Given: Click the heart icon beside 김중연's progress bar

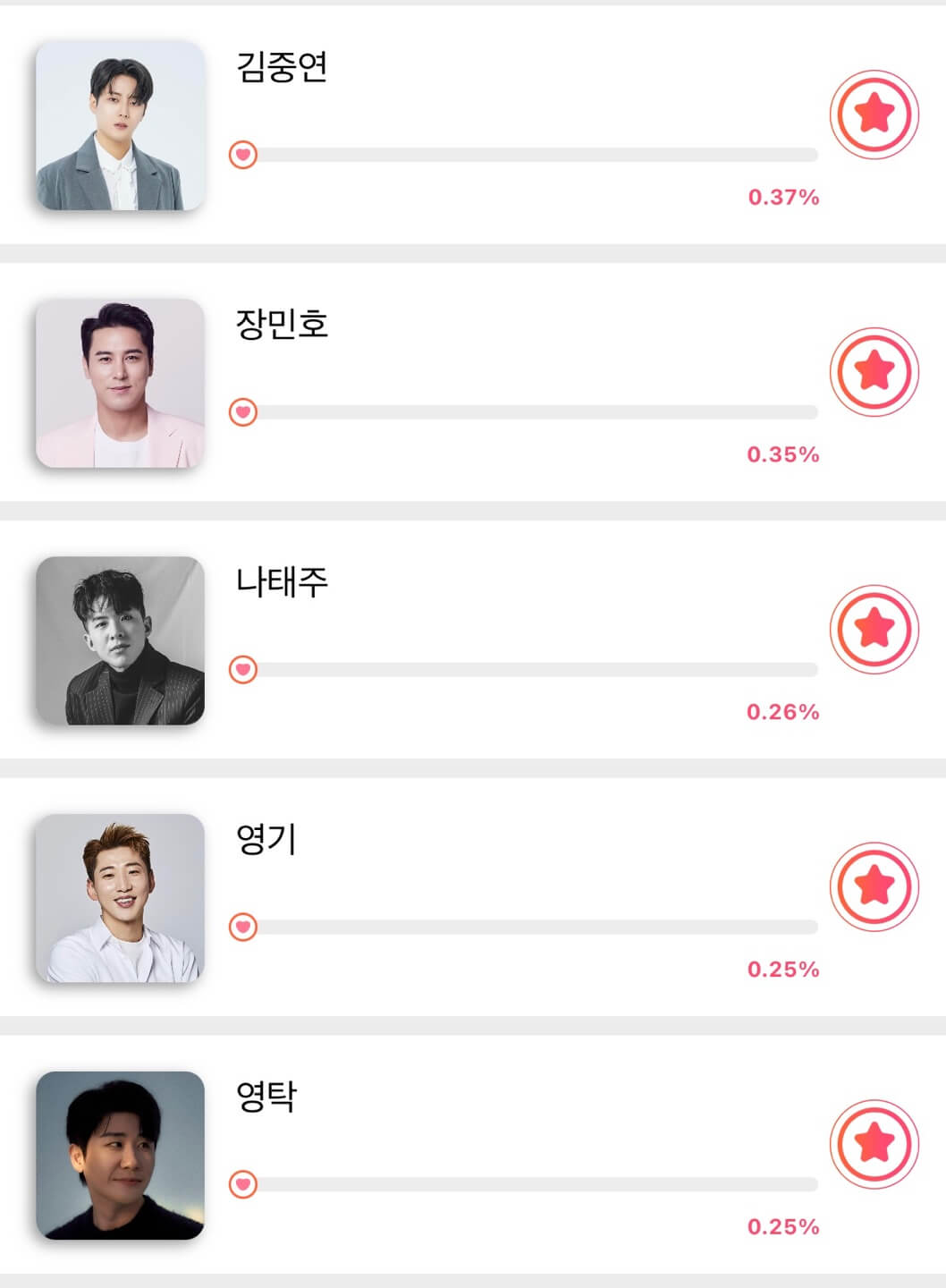Looking at the screenshot, I should (x=242, y=154).
